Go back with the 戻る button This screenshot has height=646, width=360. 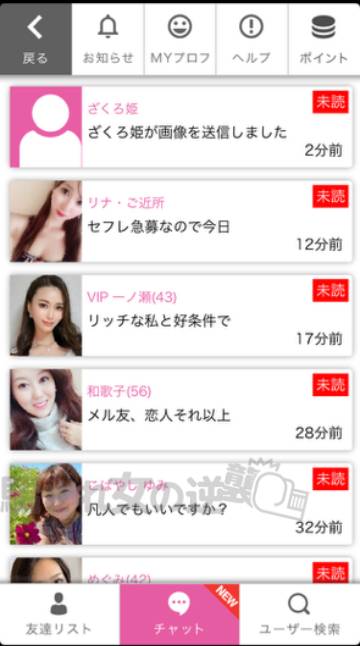click(x=36, y=39)
